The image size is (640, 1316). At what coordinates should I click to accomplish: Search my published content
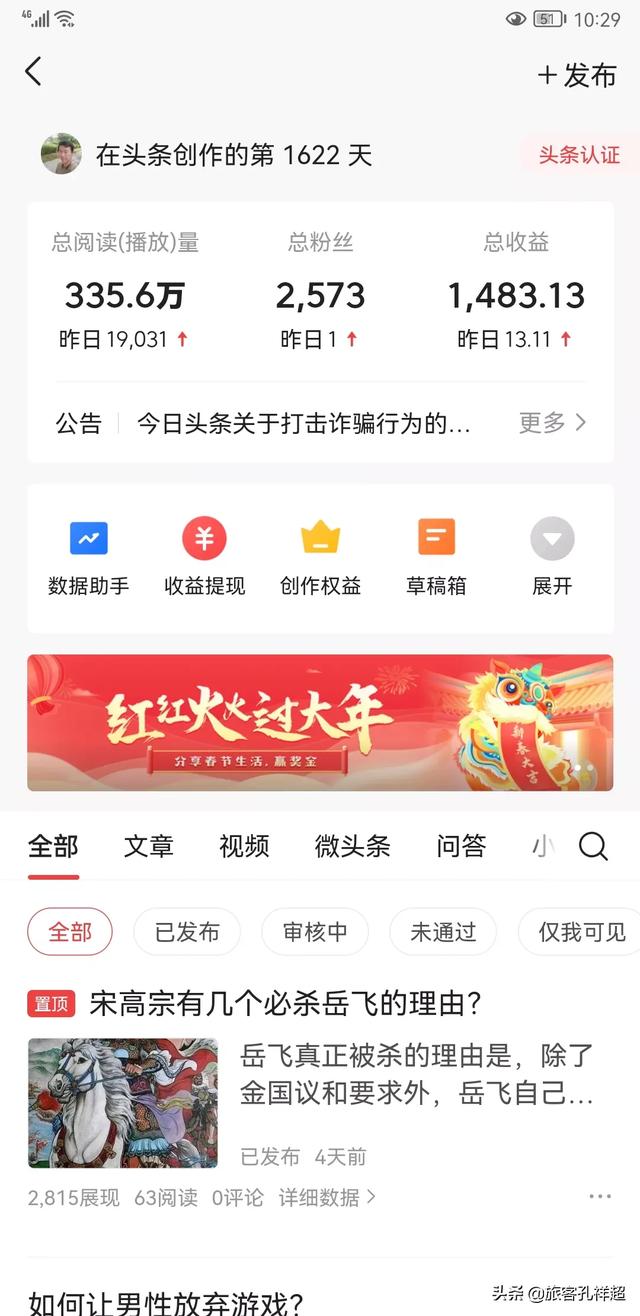593,847
